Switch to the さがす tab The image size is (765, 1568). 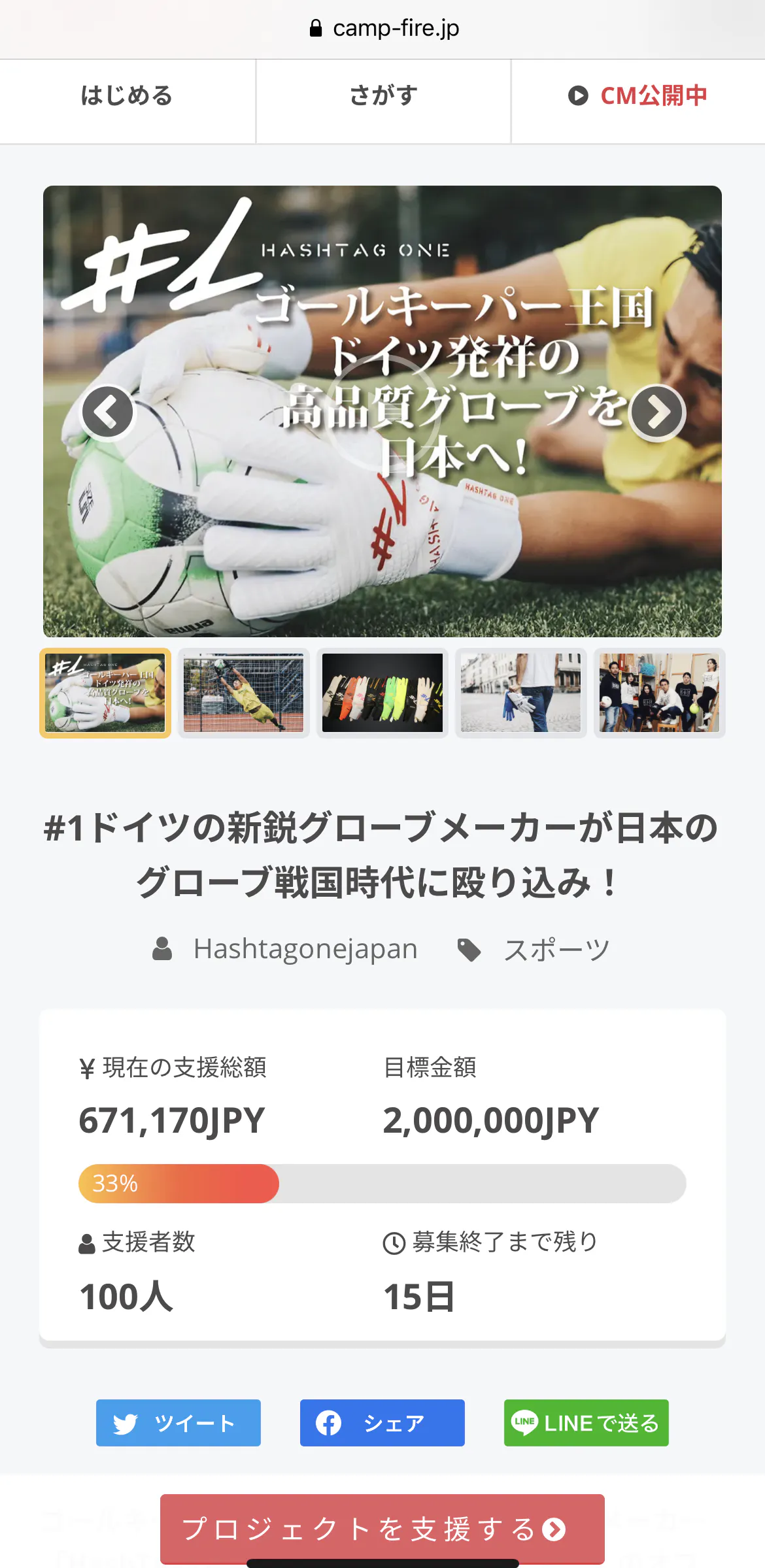[x=383, y=95]
